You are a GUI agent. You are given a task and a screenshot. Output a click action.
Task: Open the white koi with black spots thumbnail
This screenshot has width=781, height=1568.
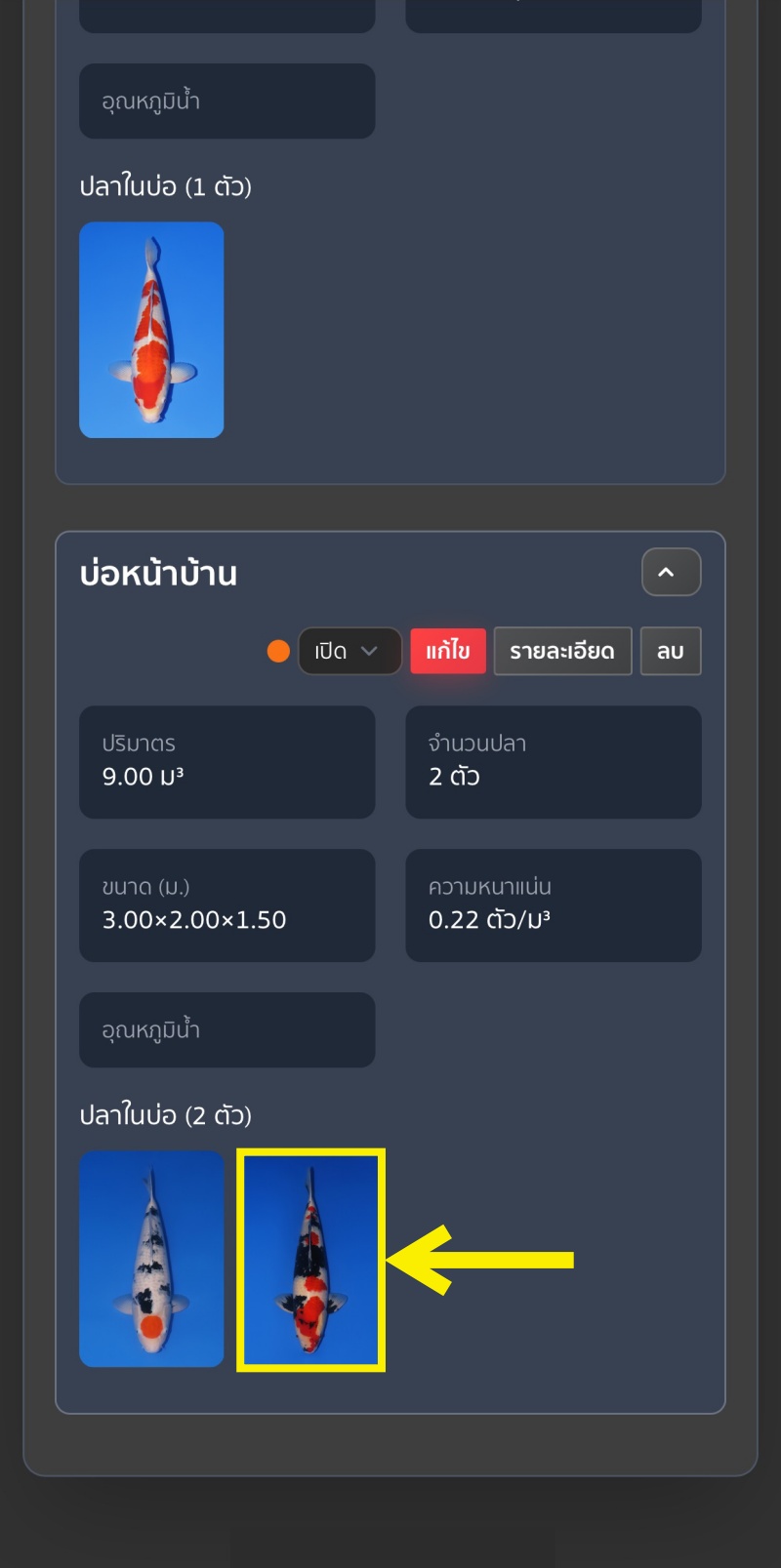pyautogui.click(x=151, y=1259)
